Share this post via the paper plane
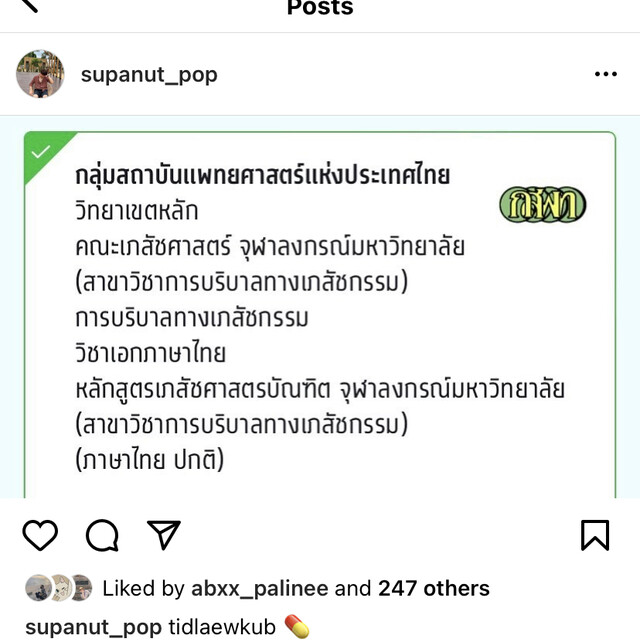This screenshot has width=640, height=640. pyautogui.click(x=164, y=534)
